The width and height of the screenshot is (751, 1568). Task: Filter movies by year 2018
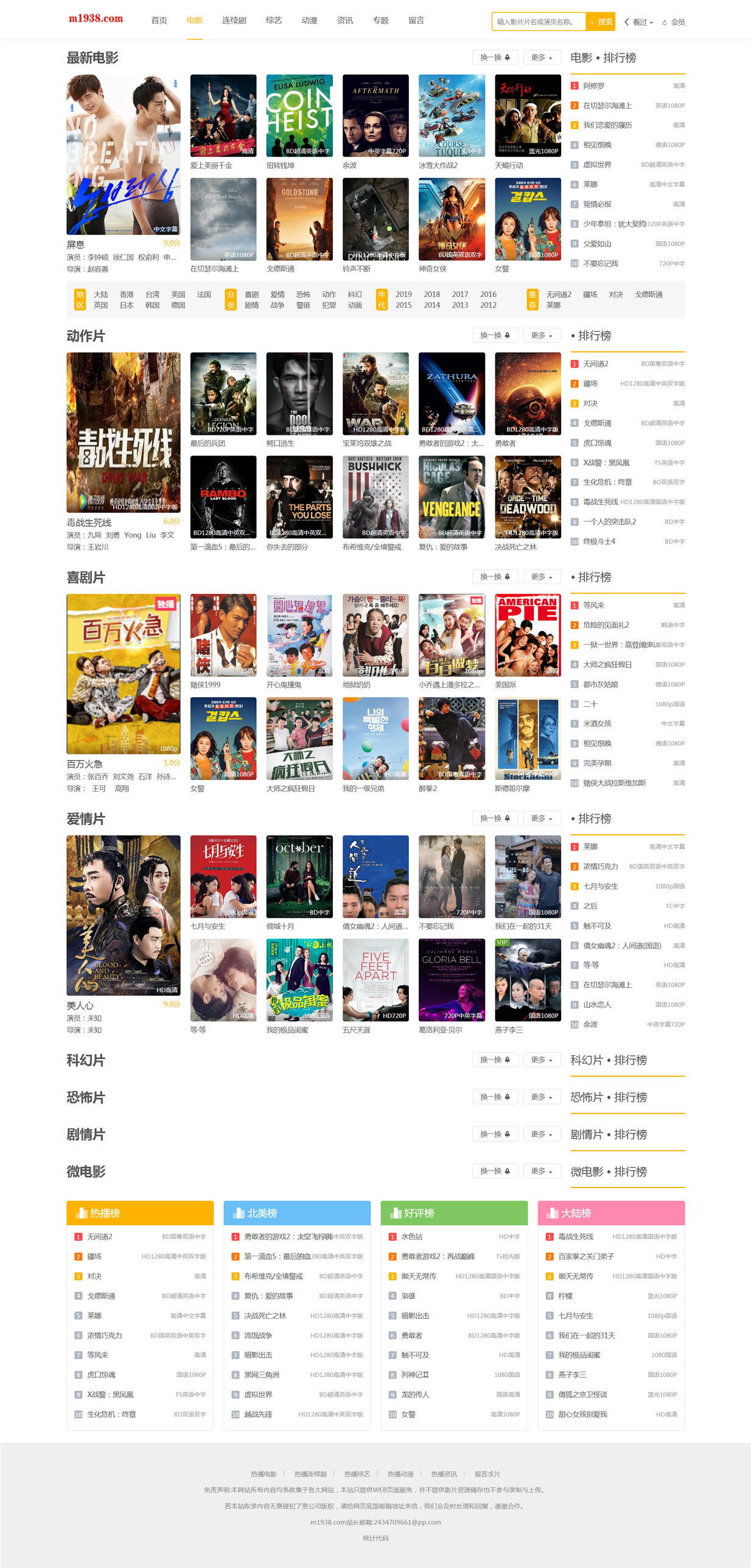[431, 294]
